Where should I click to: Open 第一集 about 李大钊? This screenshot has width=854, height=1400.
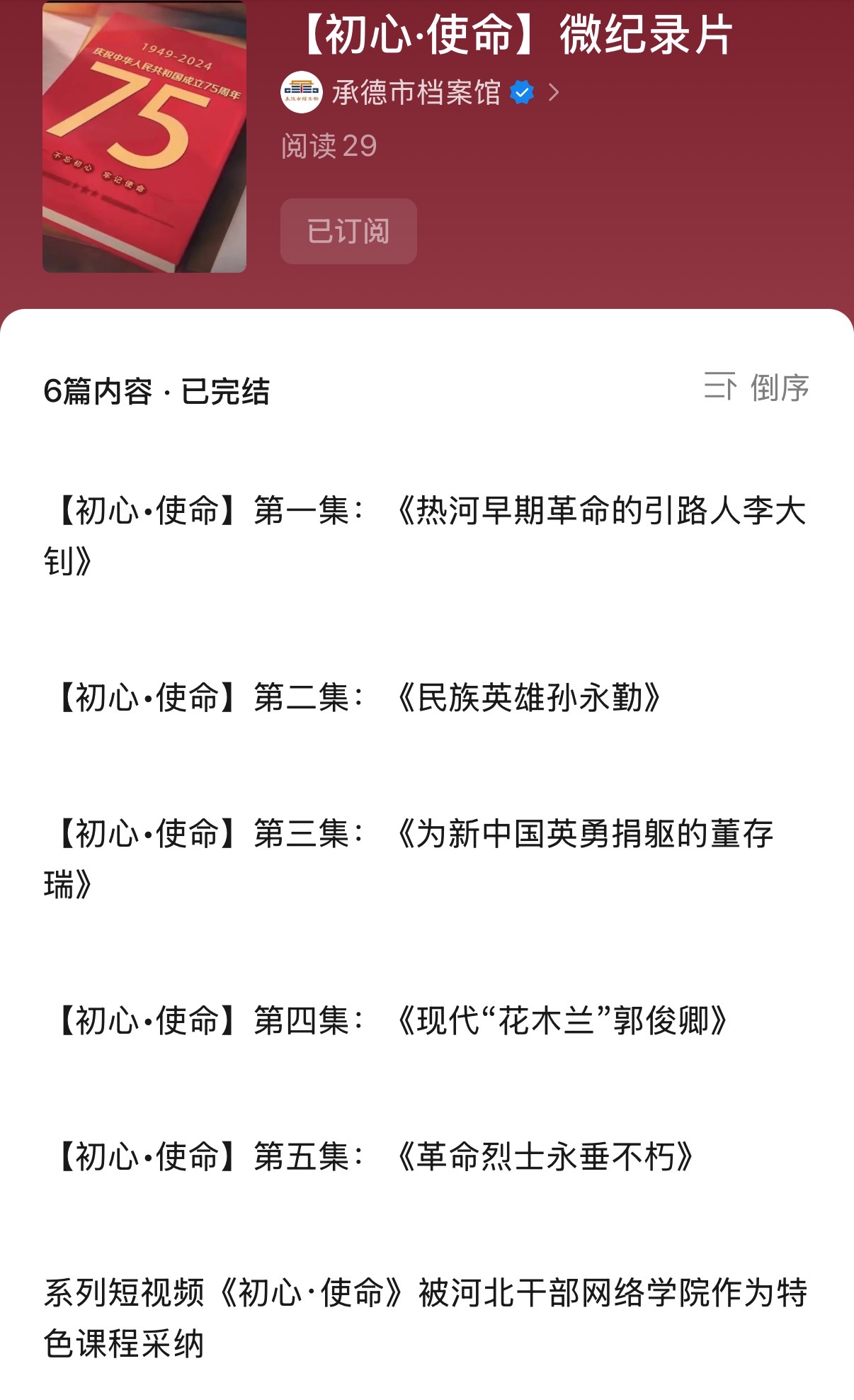coord(427,536)
